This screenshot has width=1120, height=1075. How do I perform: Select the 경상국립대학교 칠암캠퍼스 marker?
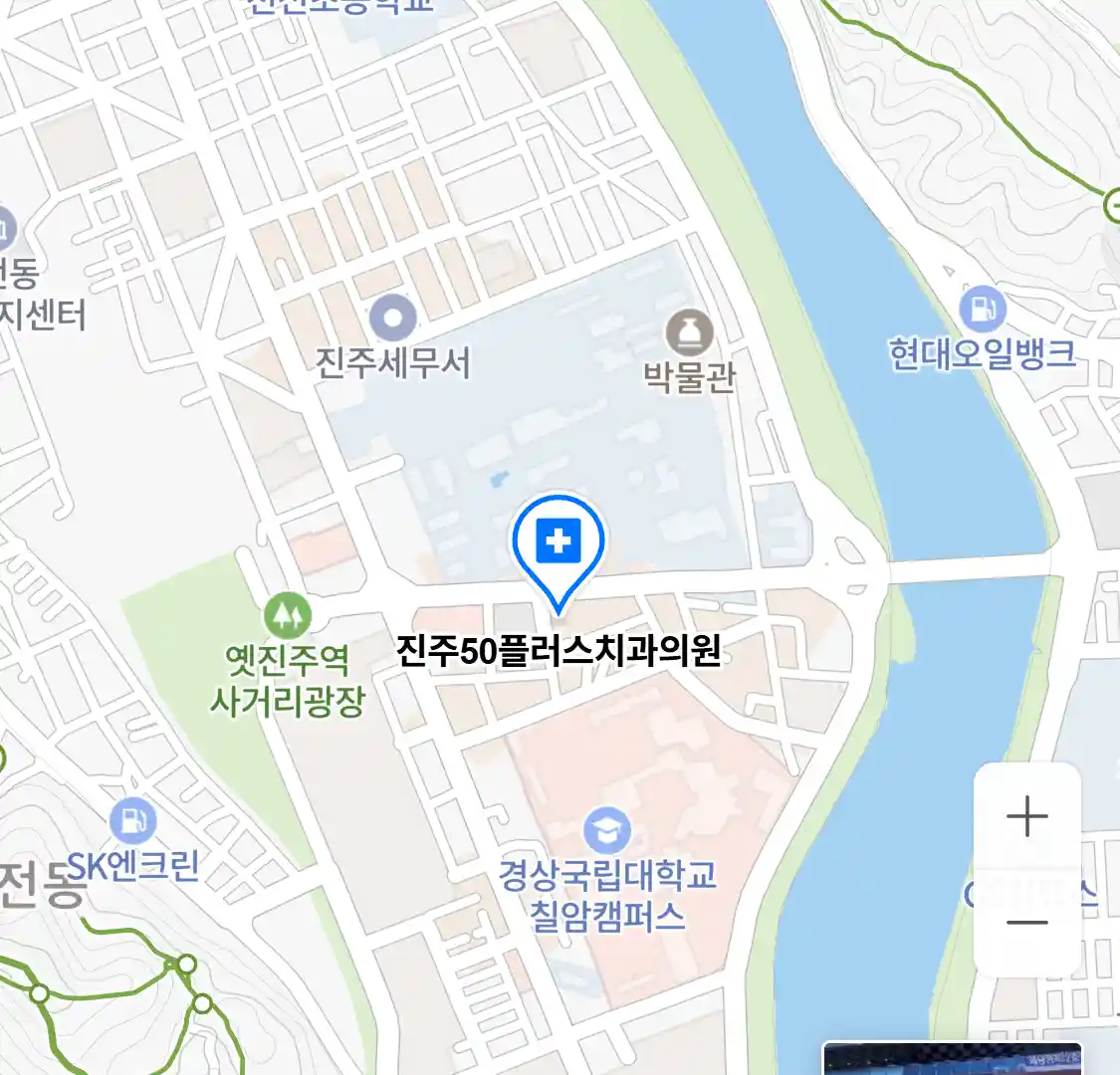pos(606,831)
